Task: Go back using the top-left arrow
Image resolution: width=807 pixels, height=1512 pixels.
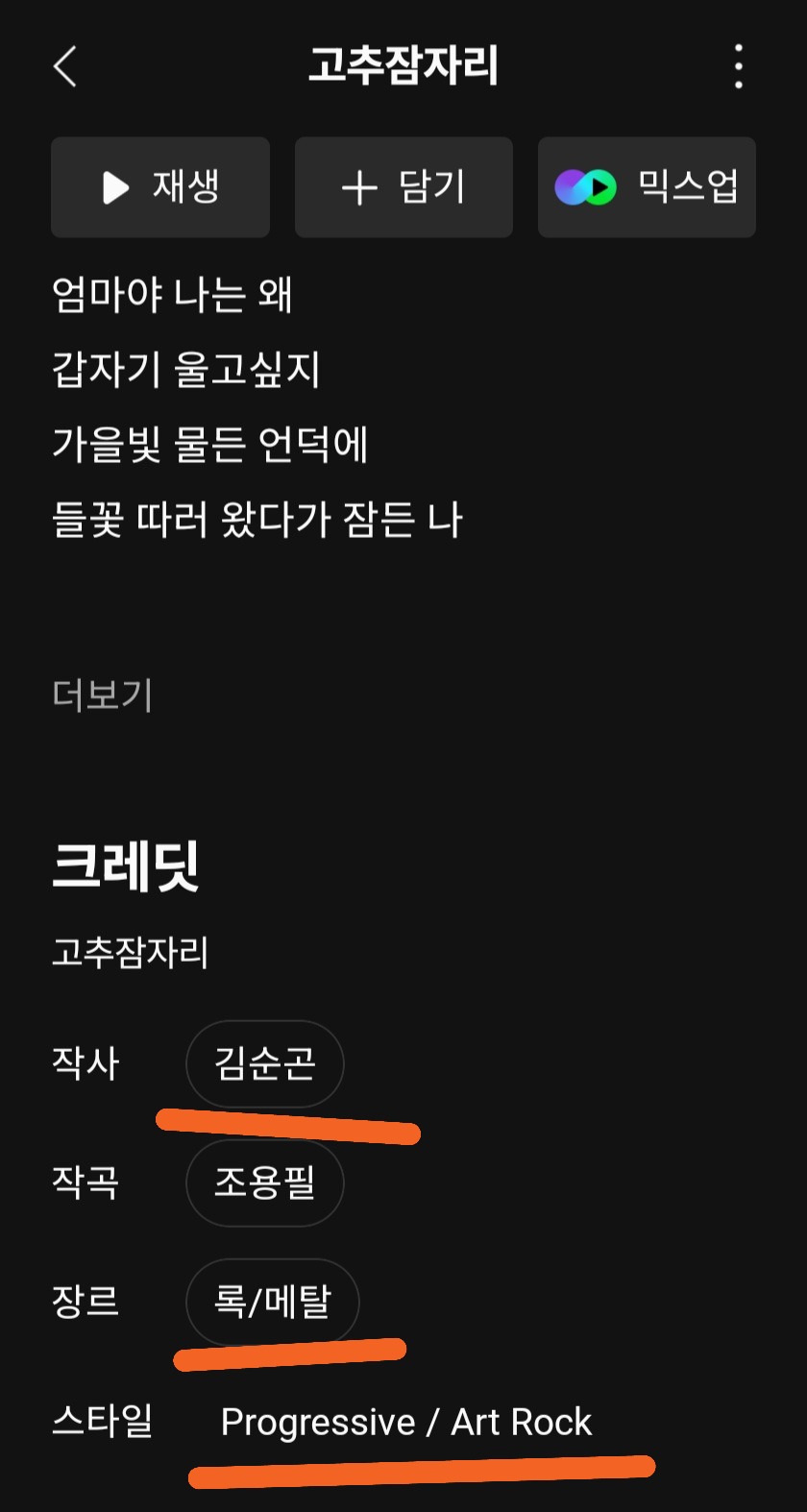Action: point(65,67)
